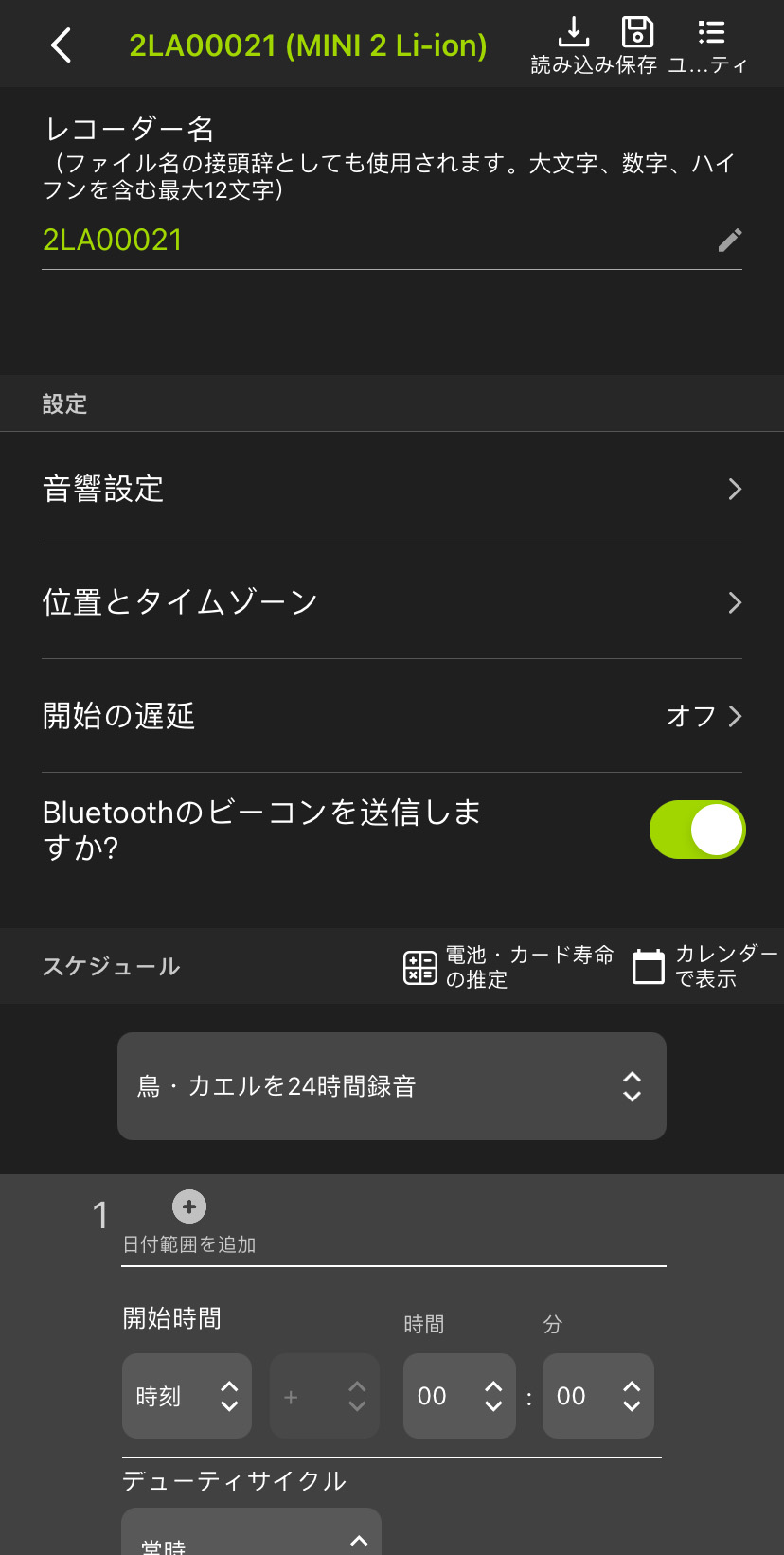Open the 鳥・カエルを24時間録音 schedule preset selector

point(391,1086)
